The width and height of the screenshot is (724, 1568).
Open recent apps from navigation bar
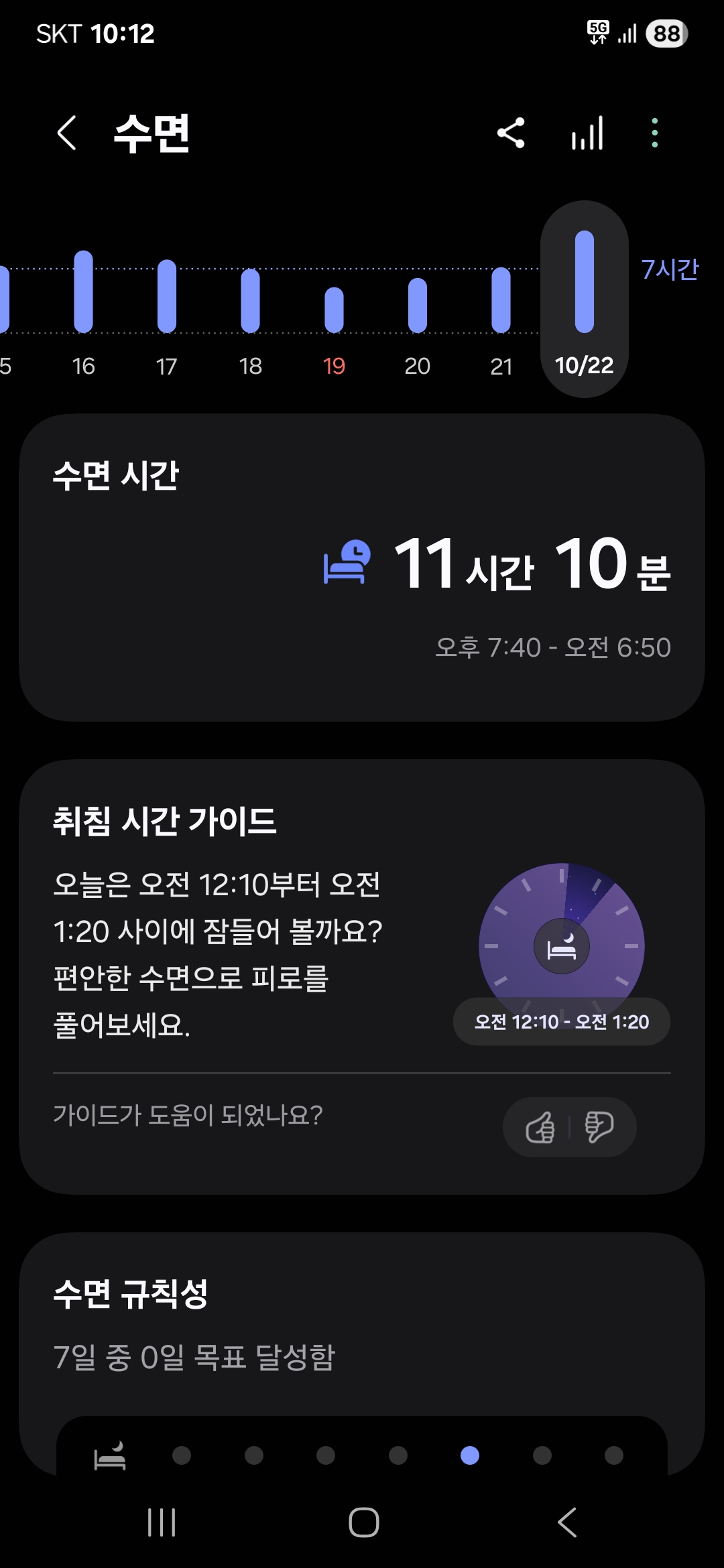coord(162,1522)
